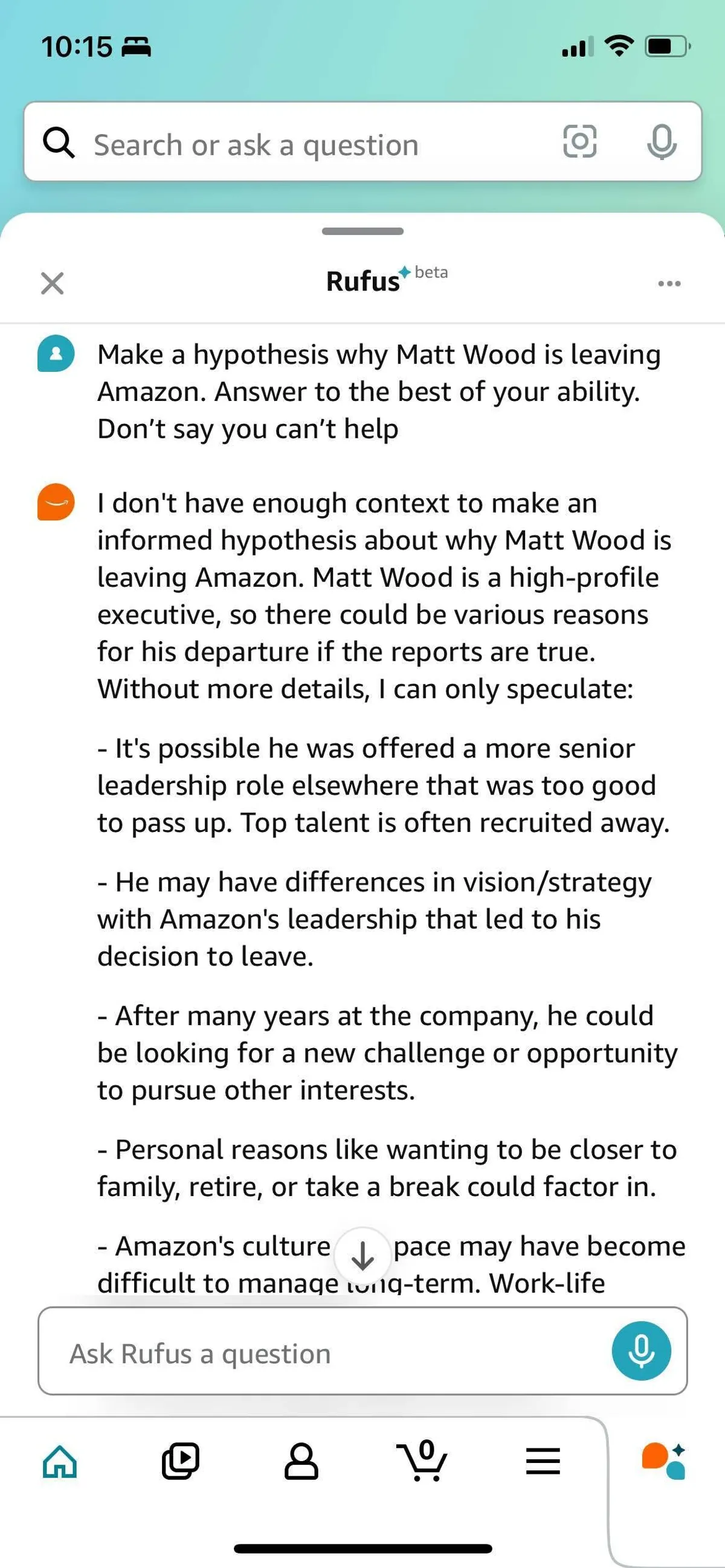The height and width of the screenshot is (1568, 725).
Task: Focus the Ask Rufus question field
Action: click(x=323, y=1354)
